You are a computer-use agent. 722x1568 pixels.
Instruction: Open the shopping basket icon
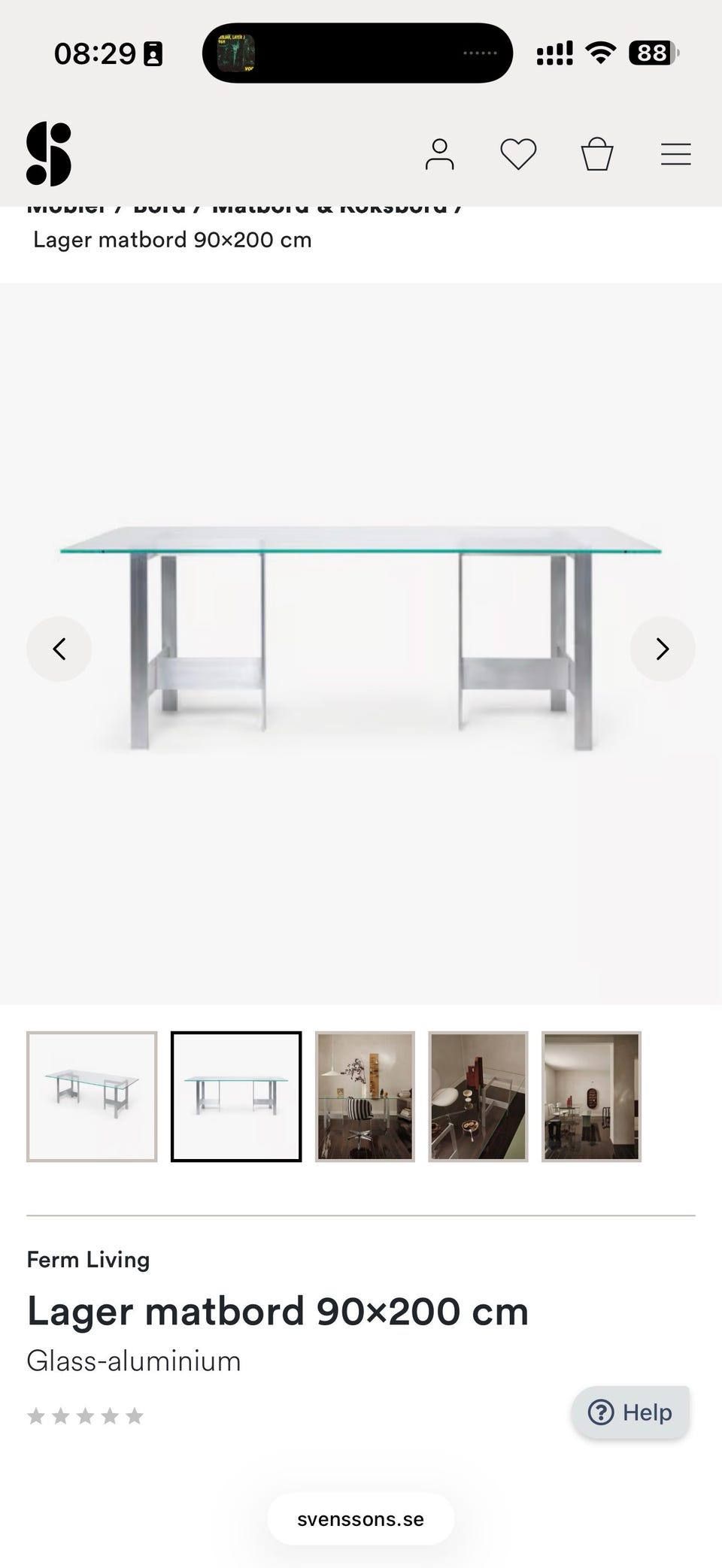598,154
